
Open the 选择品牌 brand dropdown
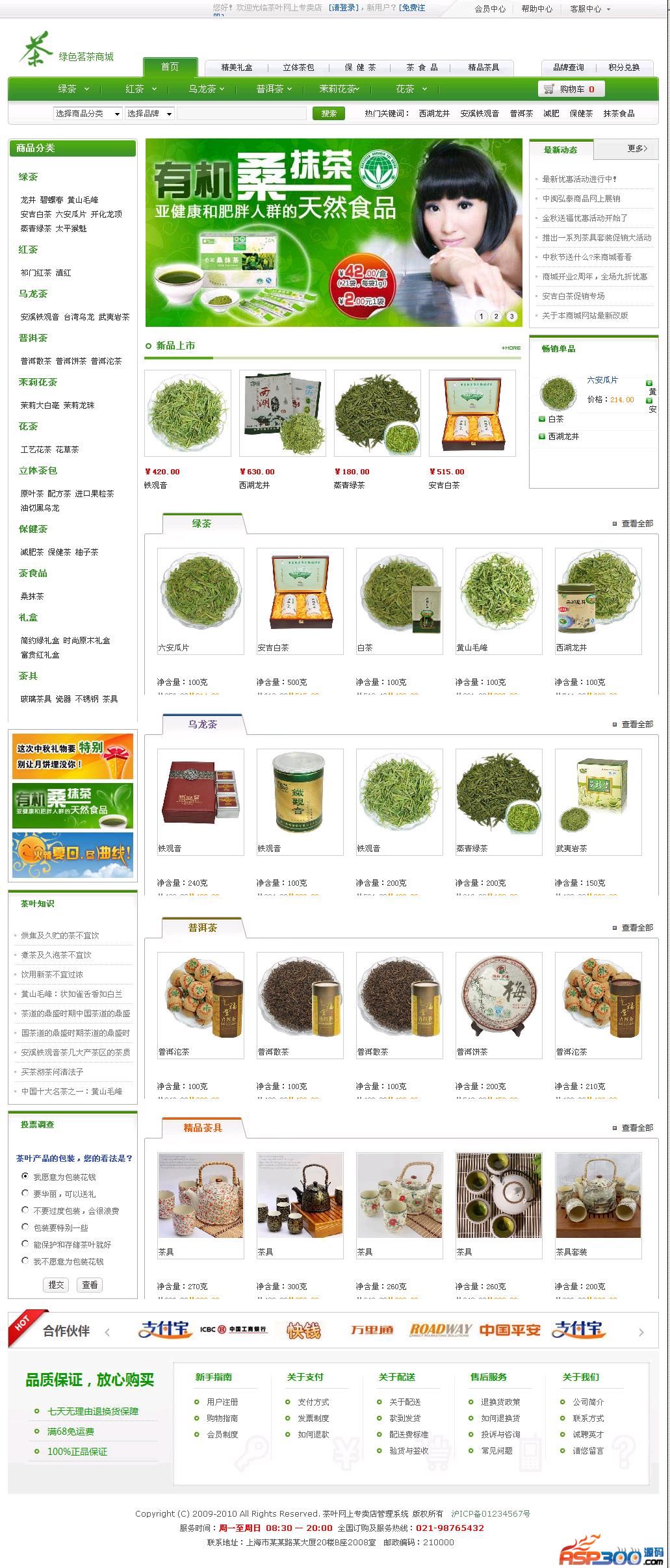149,114
